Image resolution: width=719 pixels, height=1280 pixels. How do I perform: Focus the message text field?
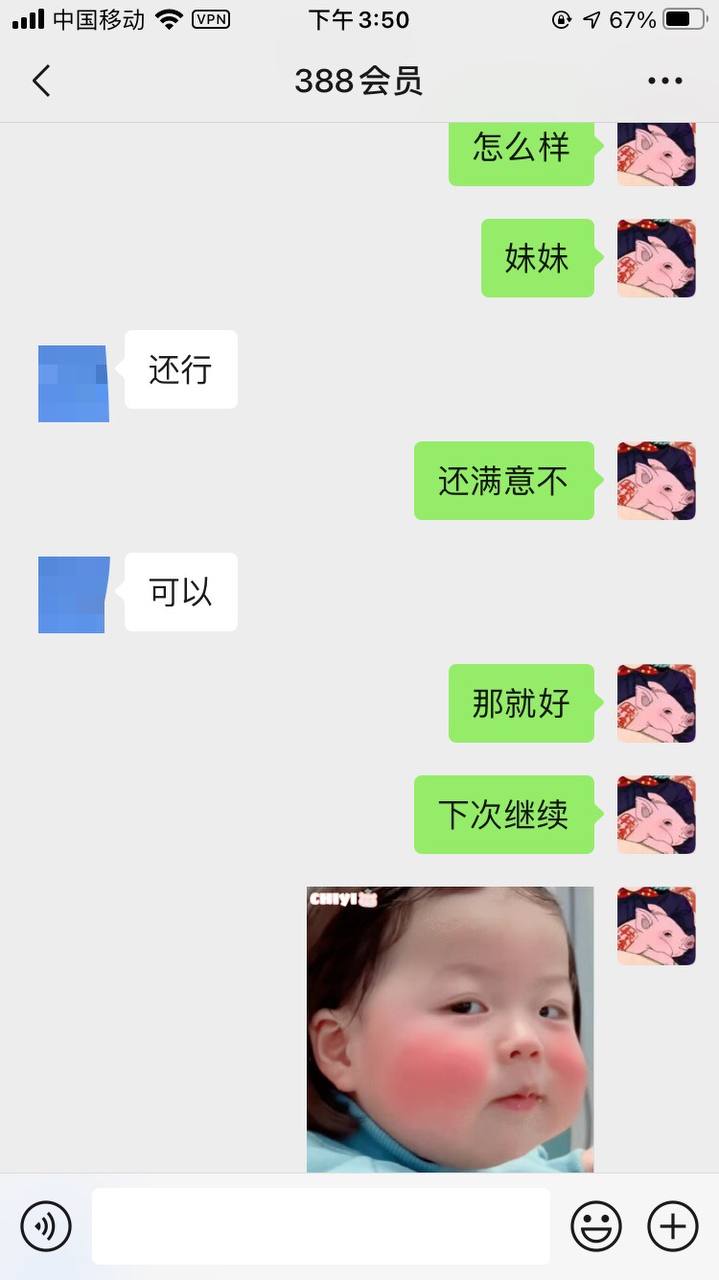click(320, 1226)
